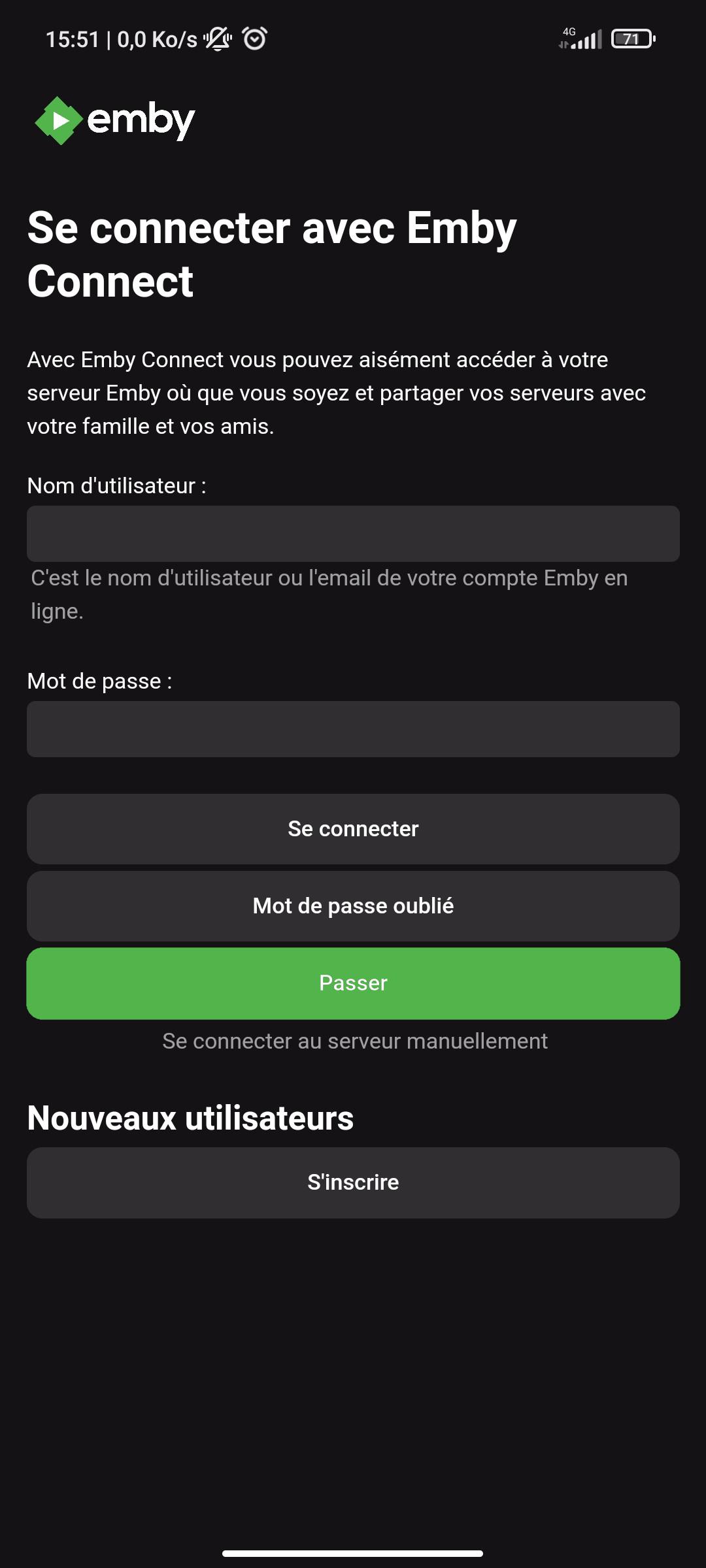Click the Nom d'utilisateur input field
Screen dimensions: 706x1568
click(x=353, y=534)
